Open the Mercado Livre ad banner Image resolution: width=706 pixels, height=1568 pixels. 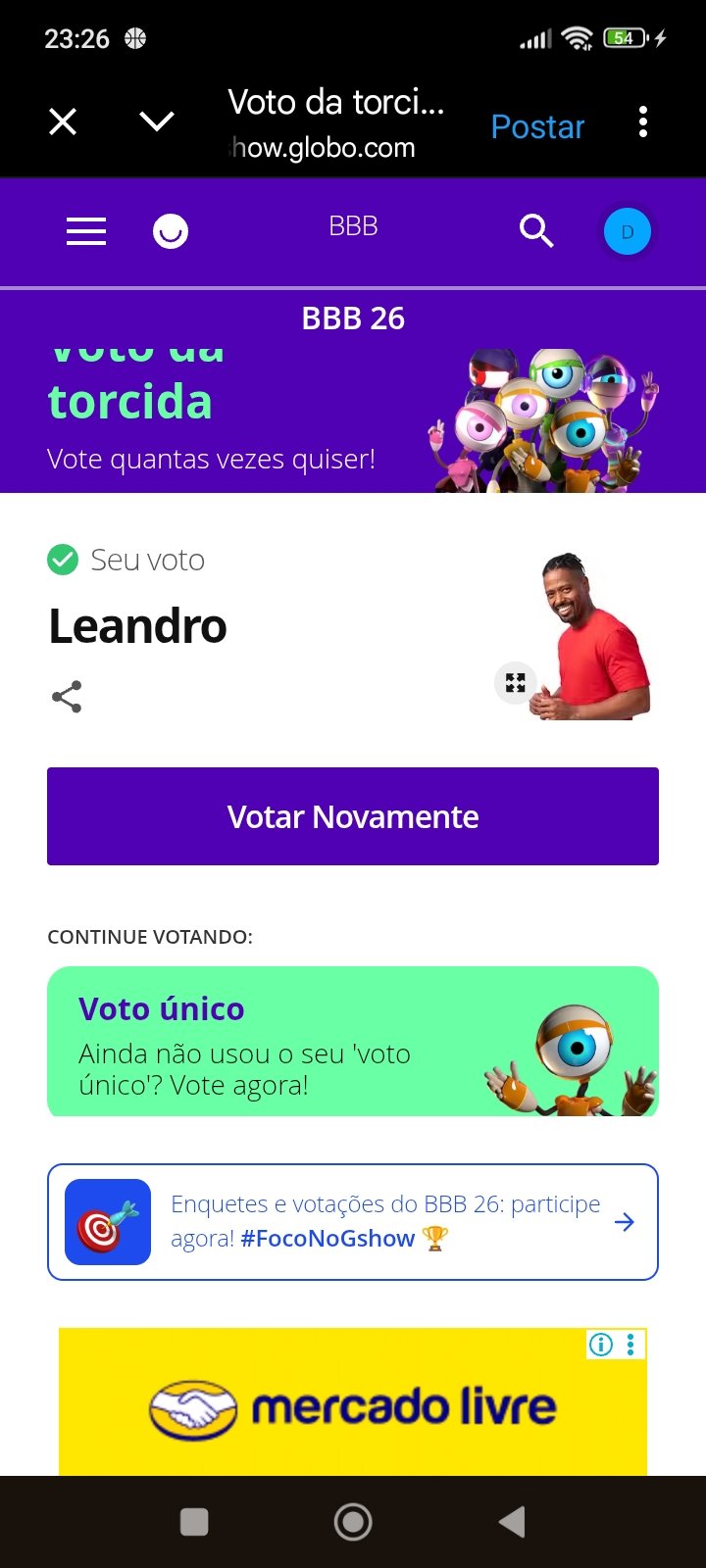pos(353,1406)
